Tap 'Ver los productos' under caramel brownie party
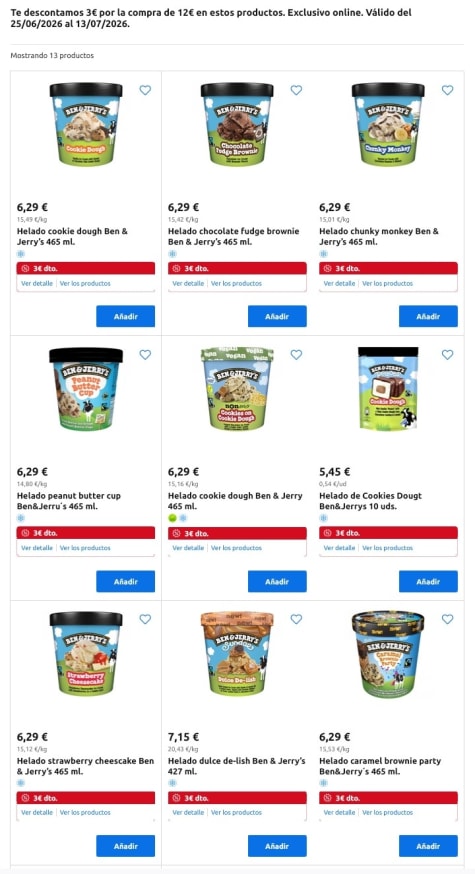The width and height of the screenshot is (475, 874). point(387,813)
